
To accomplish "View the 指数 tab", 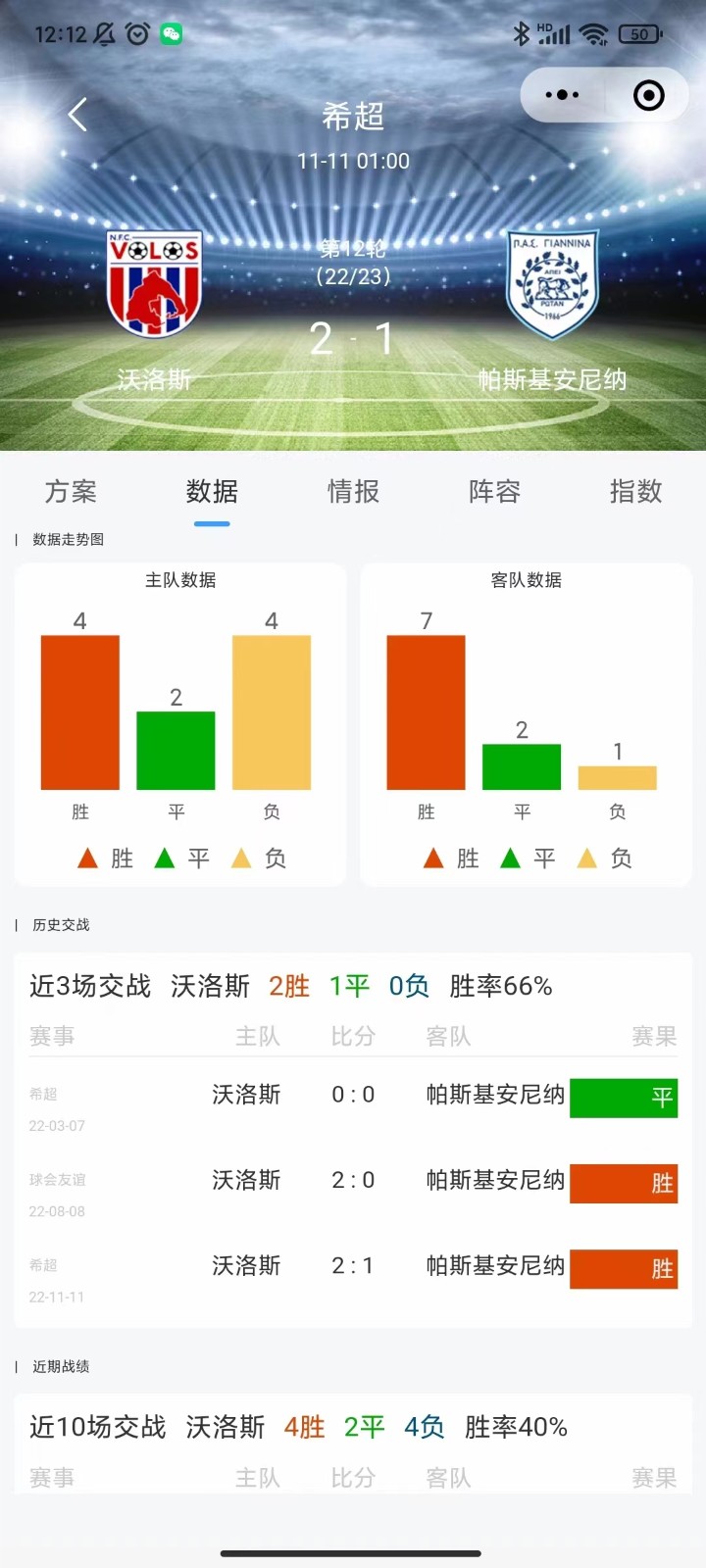I will 635,491.
